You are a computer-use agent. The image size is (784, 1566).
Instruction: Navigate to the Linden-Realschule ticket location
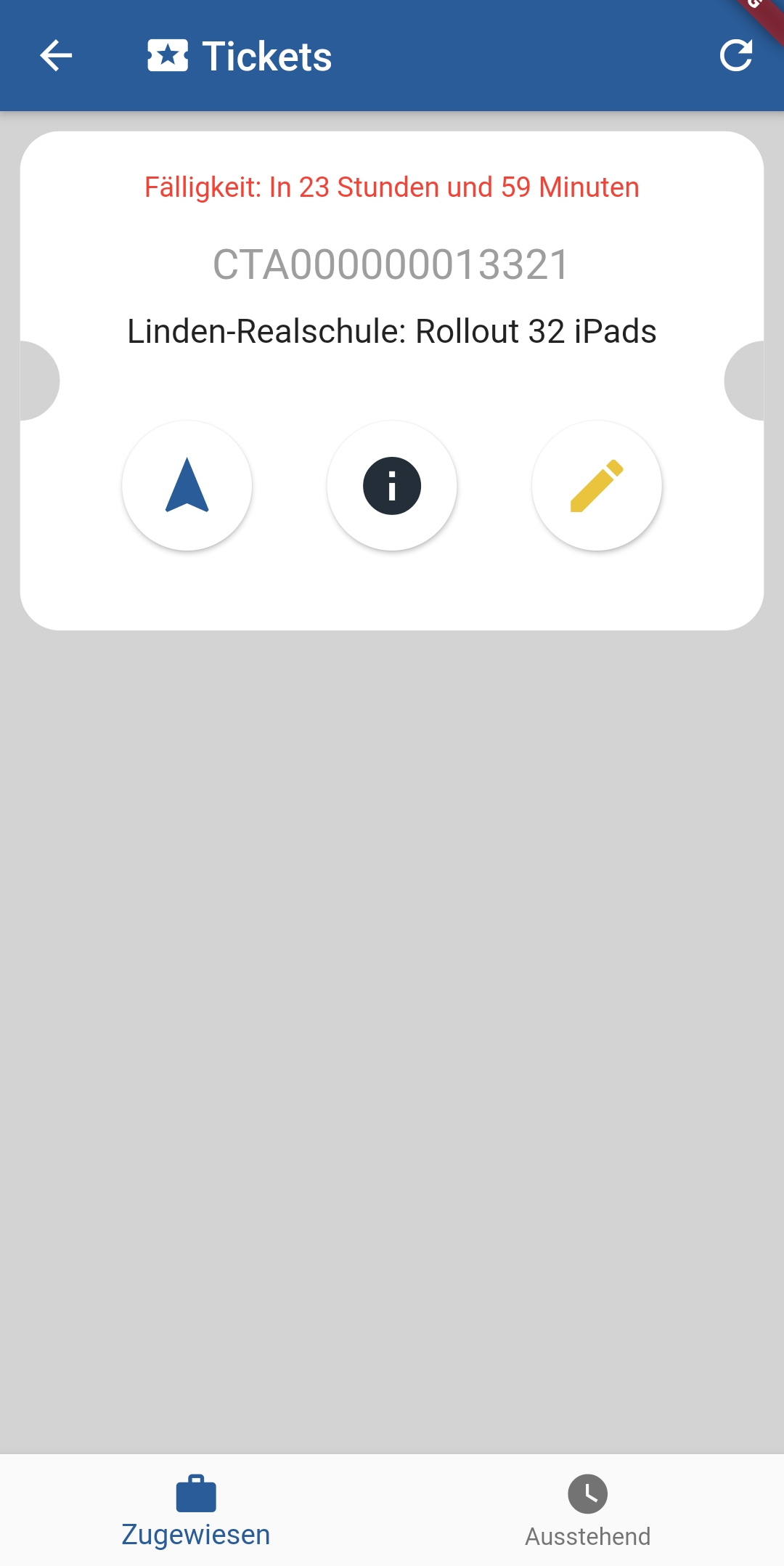coord(187,486)
